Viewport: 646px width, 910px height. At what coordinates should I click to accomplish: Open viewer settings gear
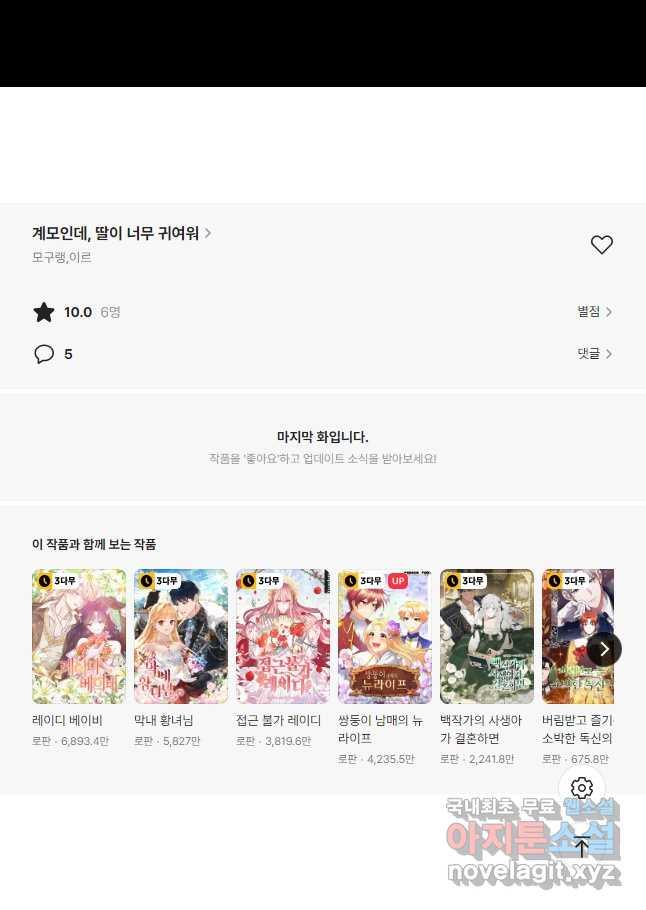point(582,788)
